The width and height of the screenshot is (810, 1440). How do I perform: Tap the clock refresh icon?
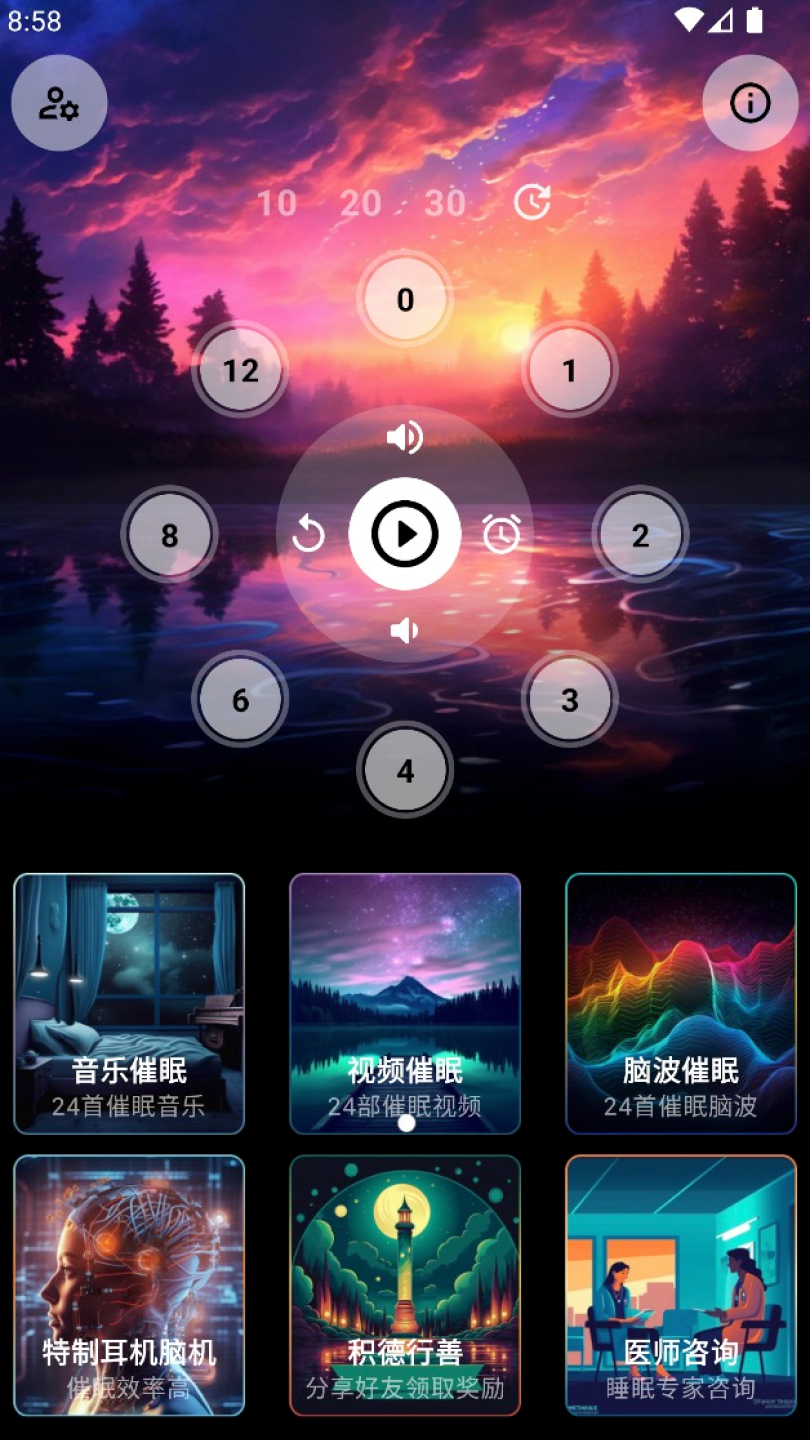click(x=532, y=203)
